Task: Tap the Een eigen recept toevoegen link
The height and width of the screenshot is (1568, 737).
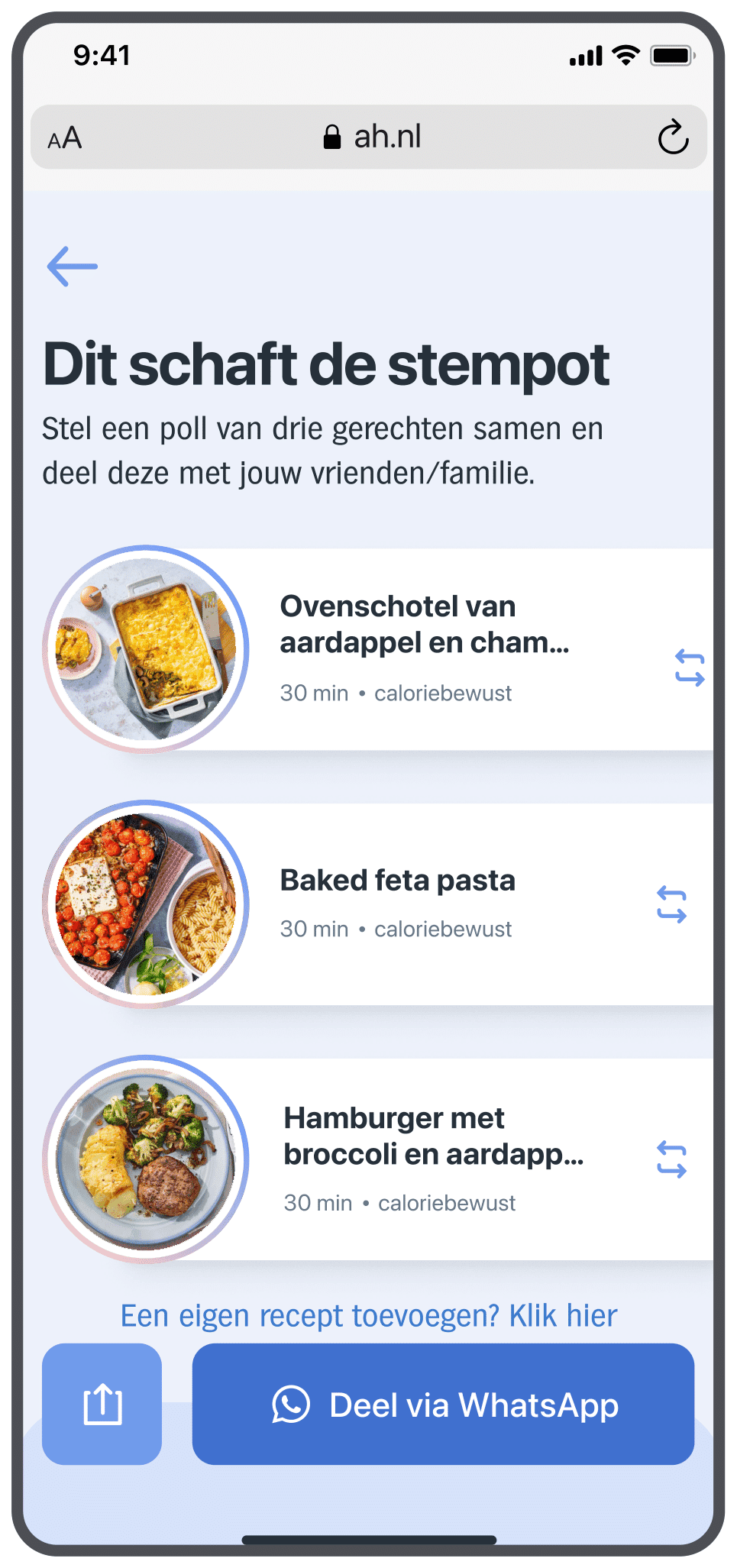Action: click(x=368, y=1316)
